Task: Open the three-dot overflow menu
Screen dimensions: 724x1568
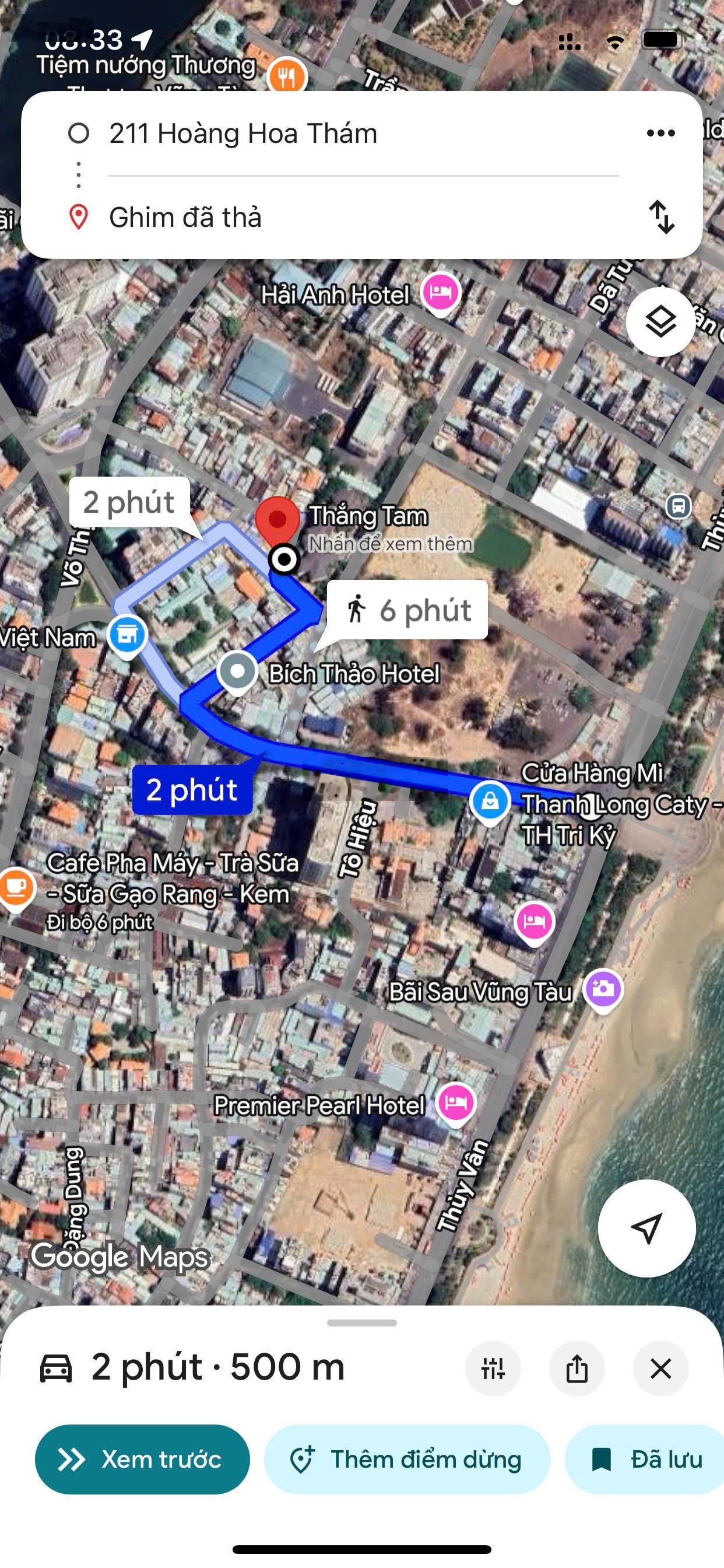Action: click(660, 134)
